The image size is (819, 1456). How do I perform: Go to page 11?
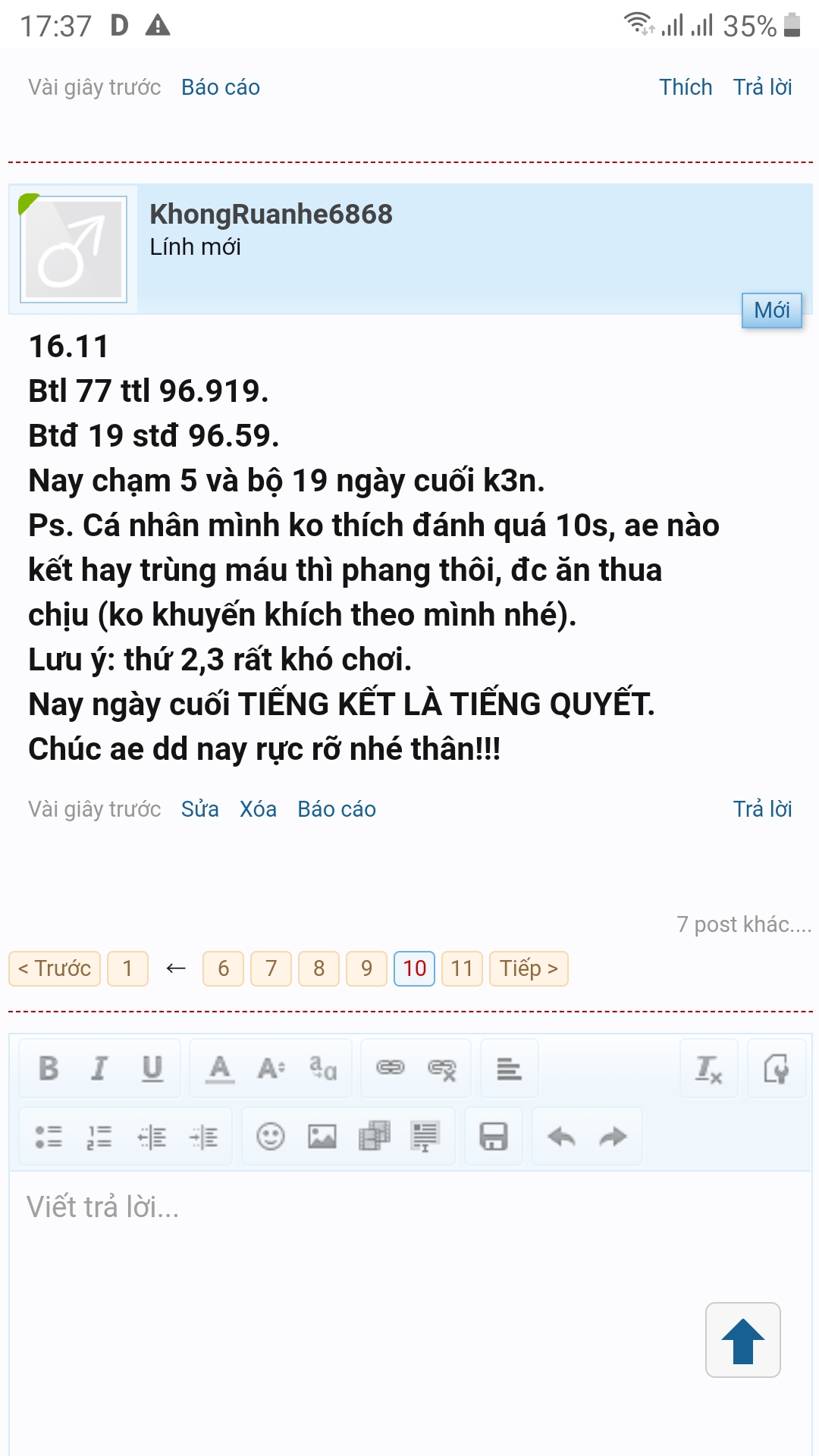pos(461,968)
